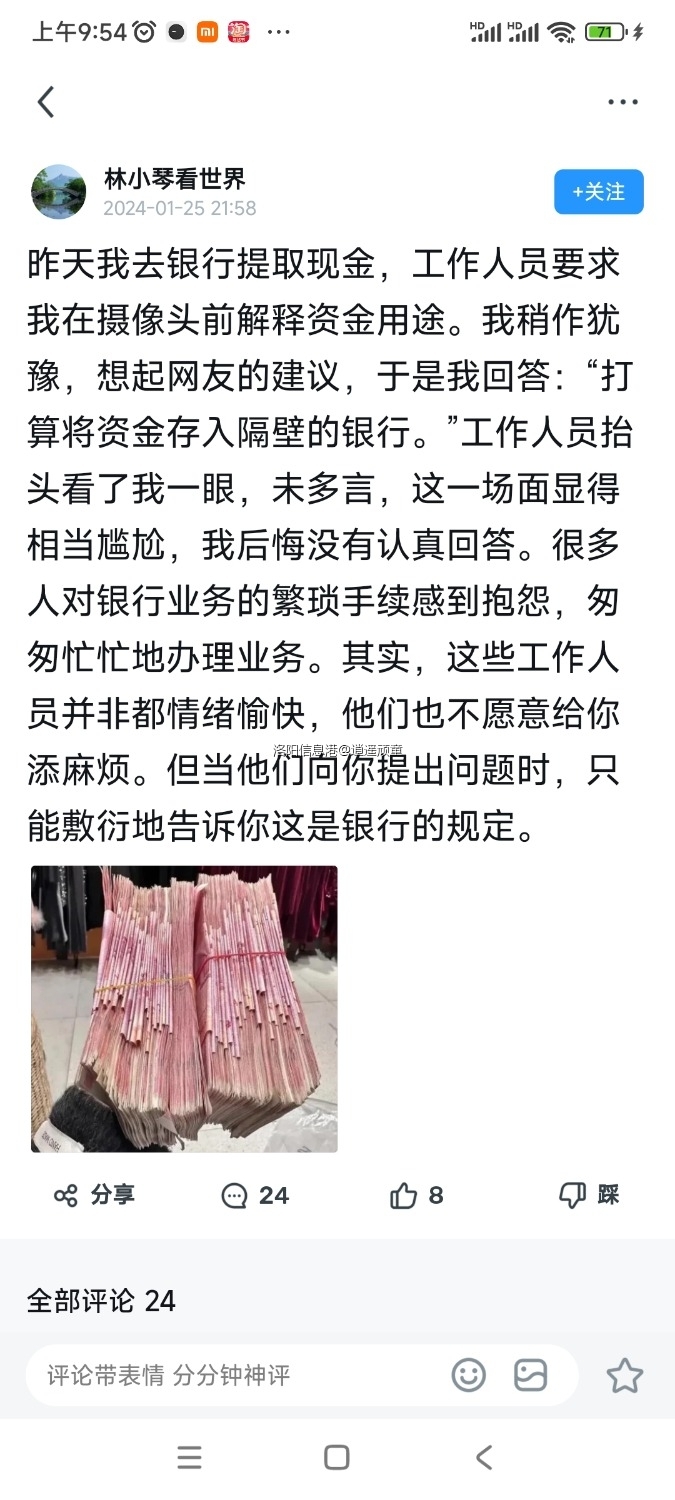This screenshot has width=675, height=1500.
Task: Share this post via 分享
Action: click(x=94, y=1195)
